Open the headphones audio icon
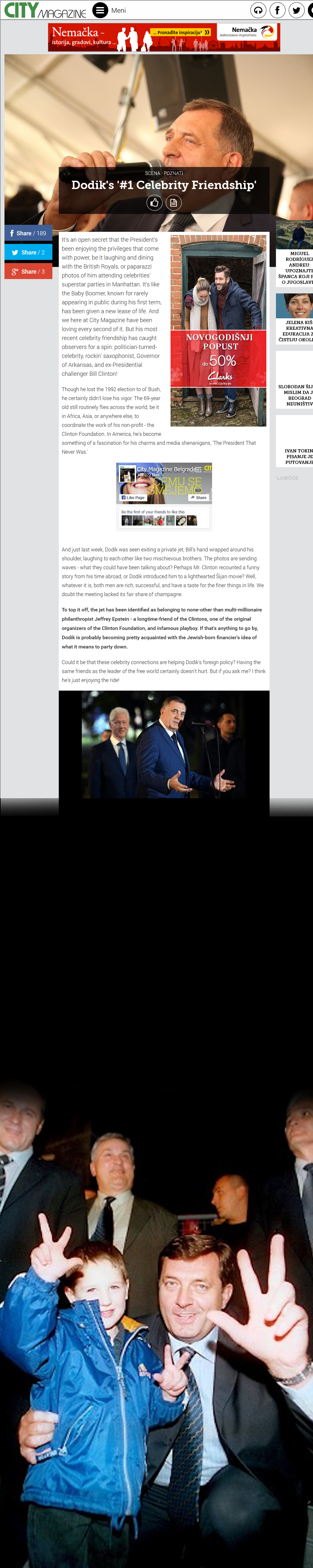Screen dimensions: 313x1568 258,10
